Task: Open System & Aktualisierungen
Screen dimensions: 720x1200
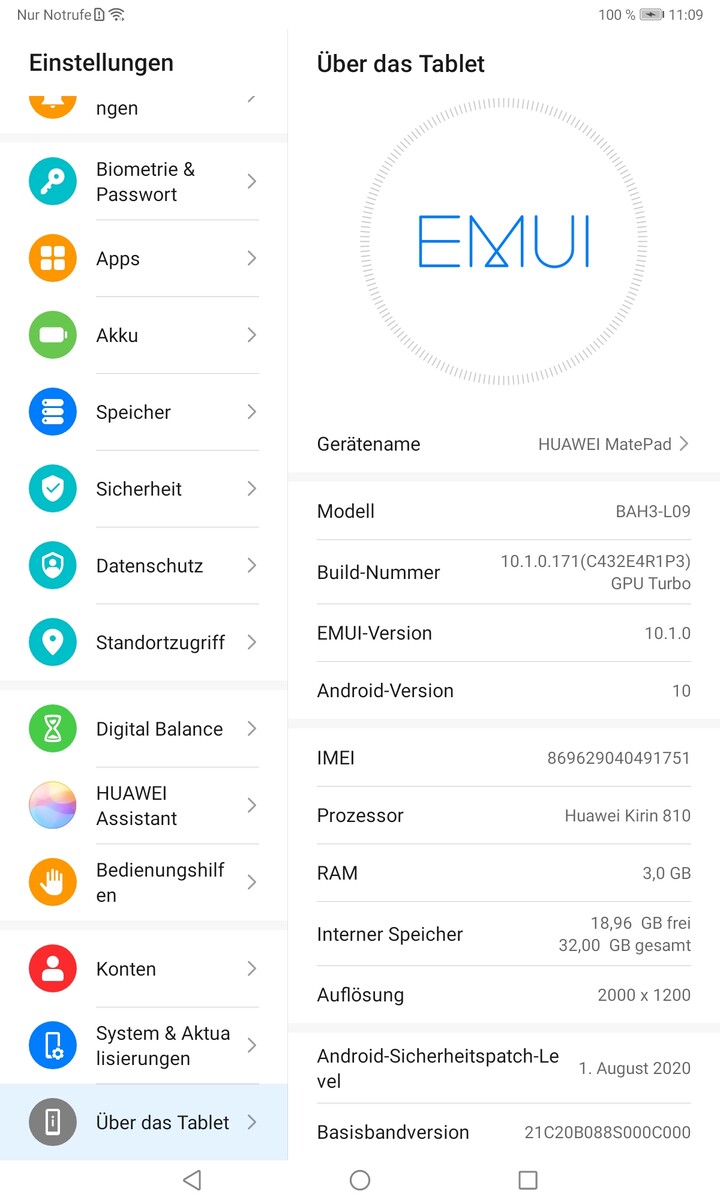Action: coord(145,1046)
